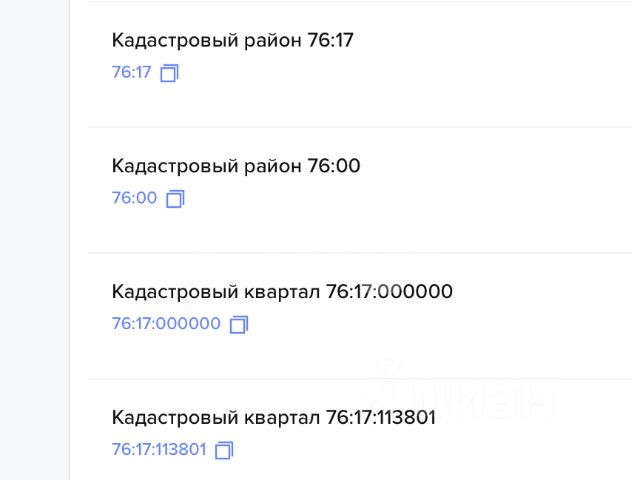Screen dimensions: 640x480
Task: Open the 76:17:113801 cadastral quarter link
Action: [158, 450]
